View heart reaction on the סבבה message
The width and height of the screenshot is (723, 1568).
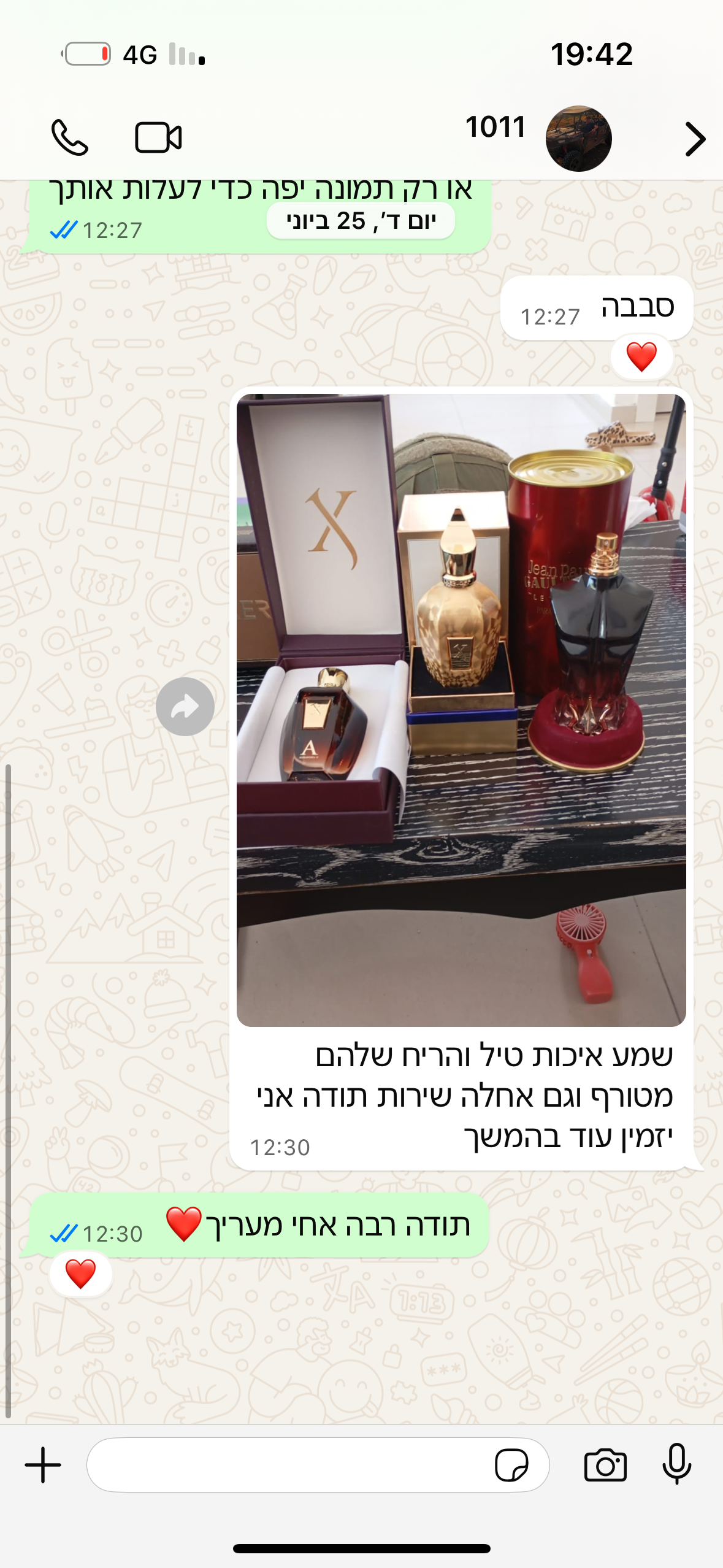[x=641, y=357]
